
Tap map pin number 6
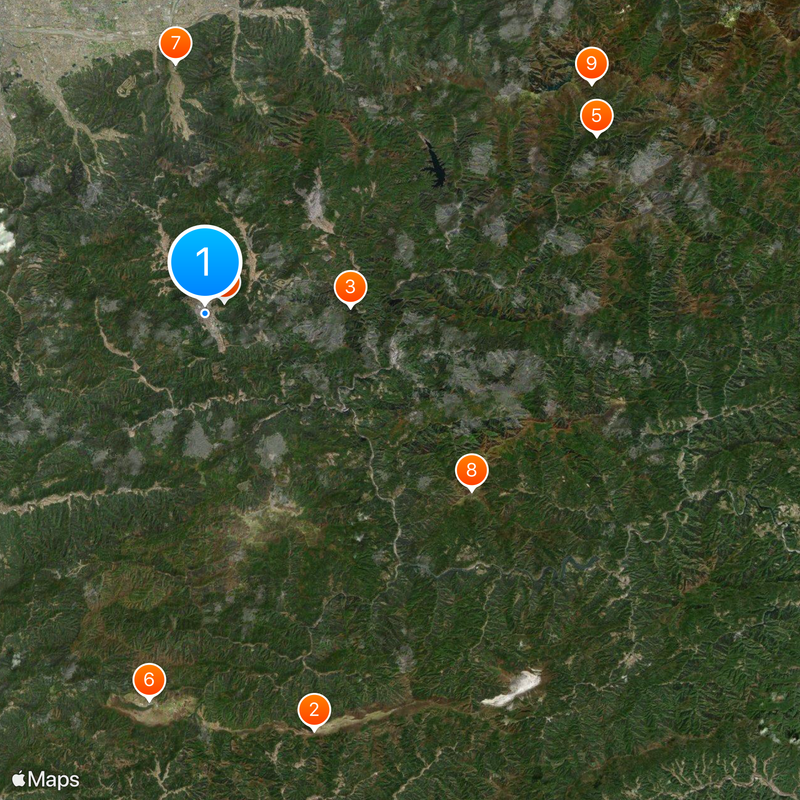[x=149, y=681]
